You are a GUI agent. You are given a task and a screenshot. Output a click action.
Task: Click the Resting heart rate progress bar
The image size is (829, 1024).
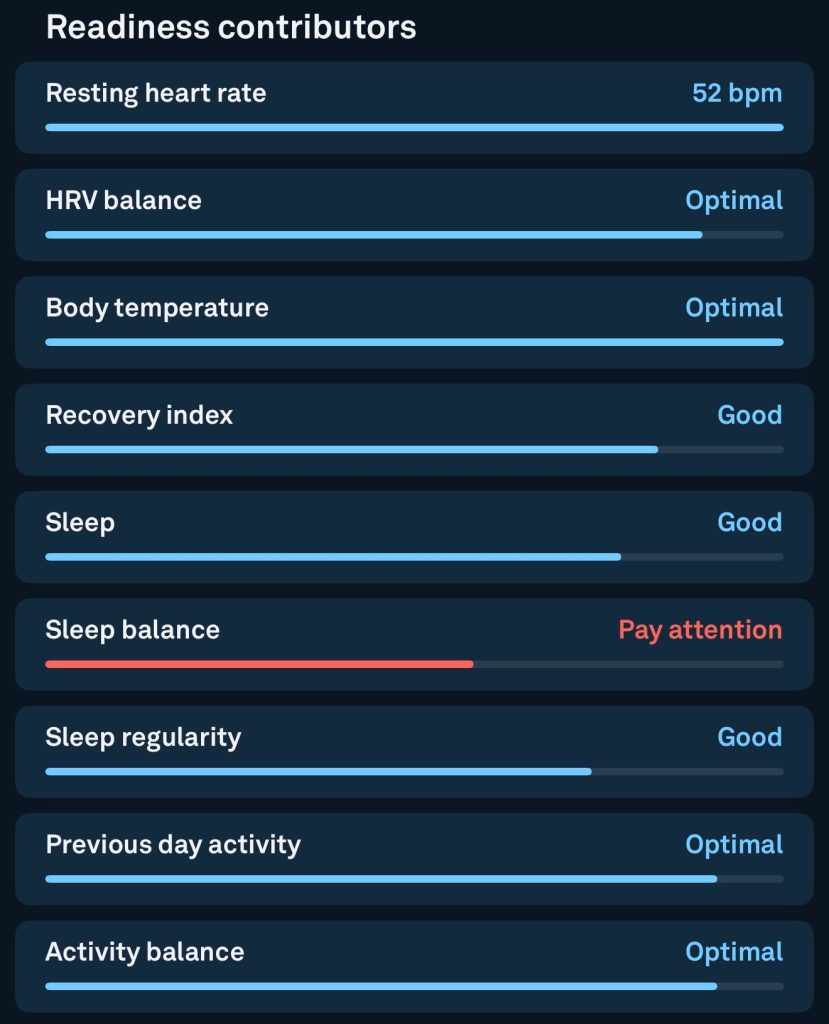click(413, 126)
